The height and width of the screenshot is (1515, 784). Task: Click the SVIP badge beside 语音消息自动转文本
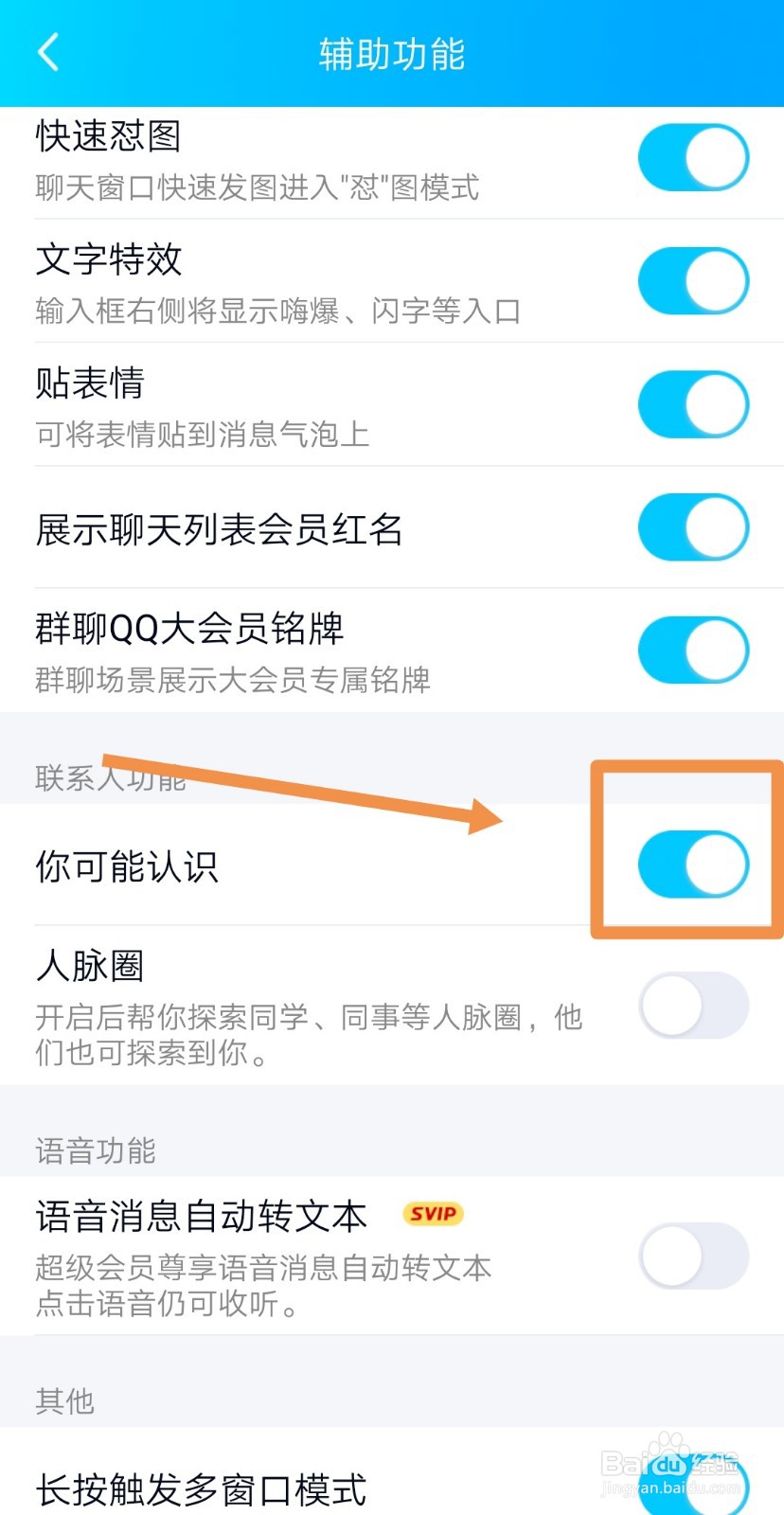[432, 1215]
